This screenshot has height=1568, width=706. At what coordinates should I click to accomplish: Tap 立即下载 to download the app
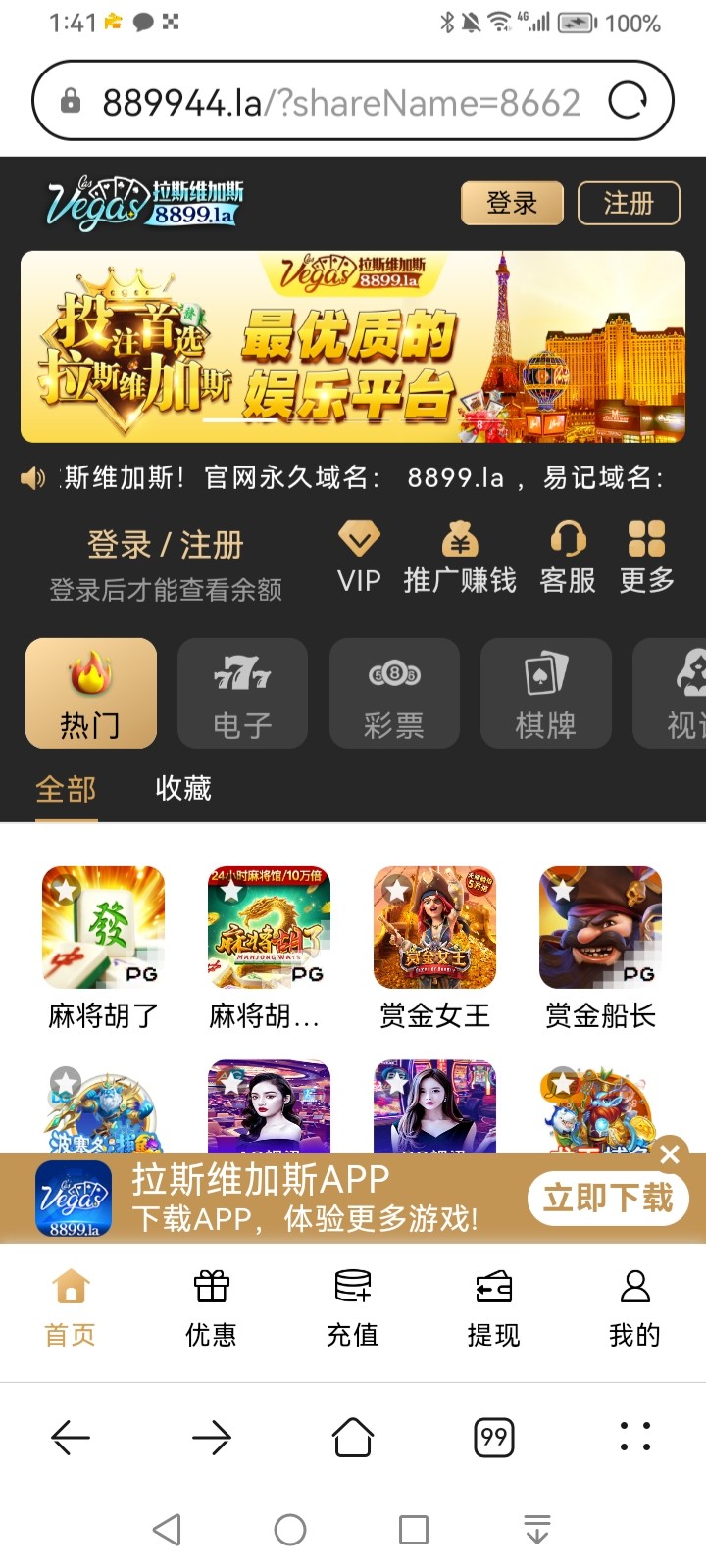click(x=607, y=1198)
